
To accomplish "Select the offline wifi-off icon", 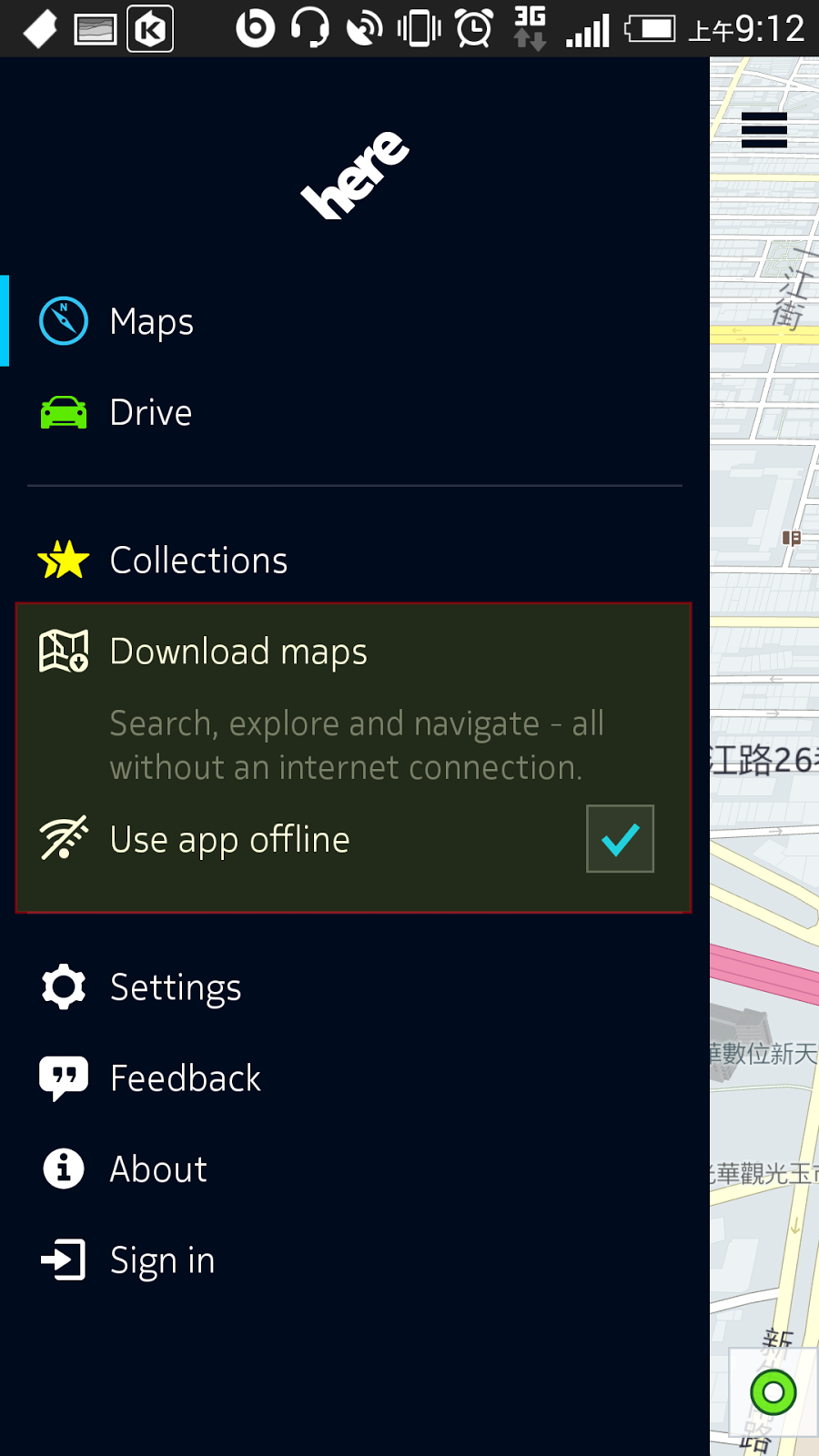I will [x=62, y=838].
